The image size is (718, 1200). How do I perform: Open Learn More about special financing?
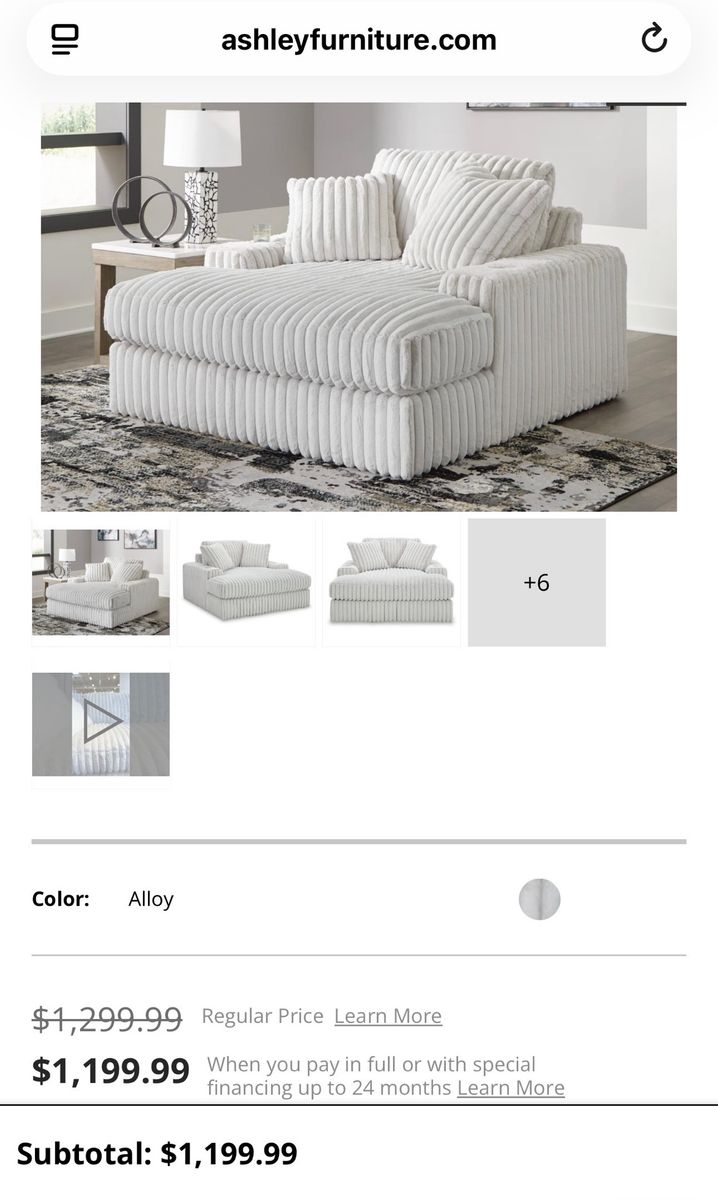(511, 1088)
